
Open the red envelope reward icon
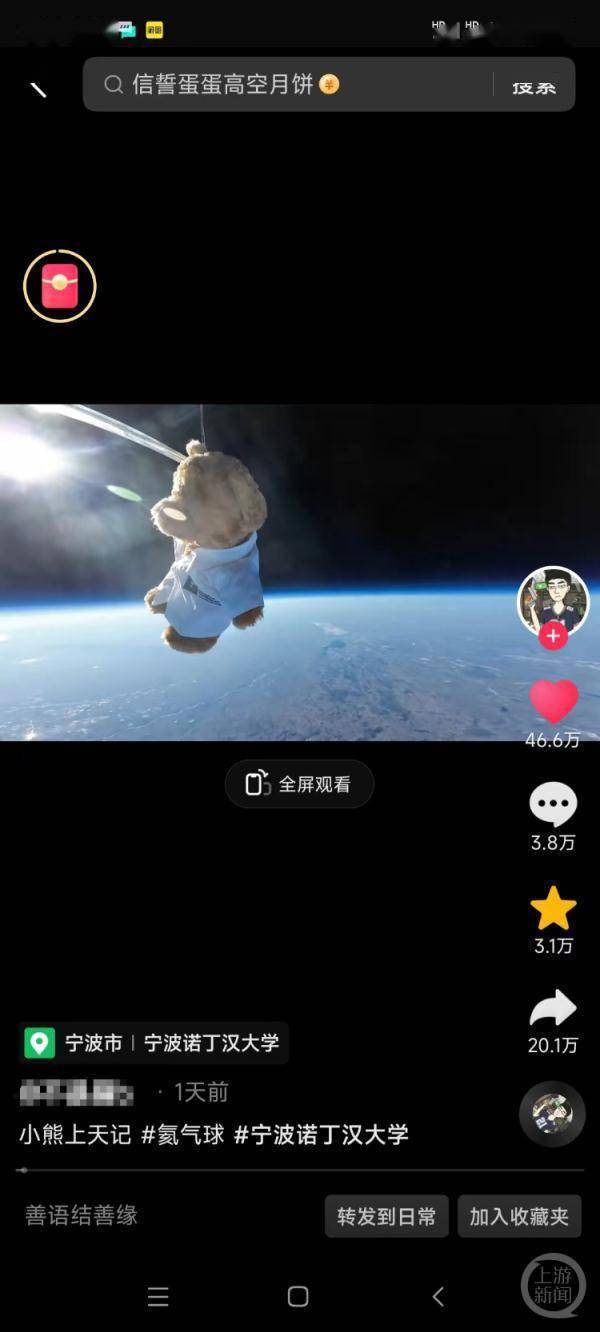pyautogui.click(x=60, y=287)
